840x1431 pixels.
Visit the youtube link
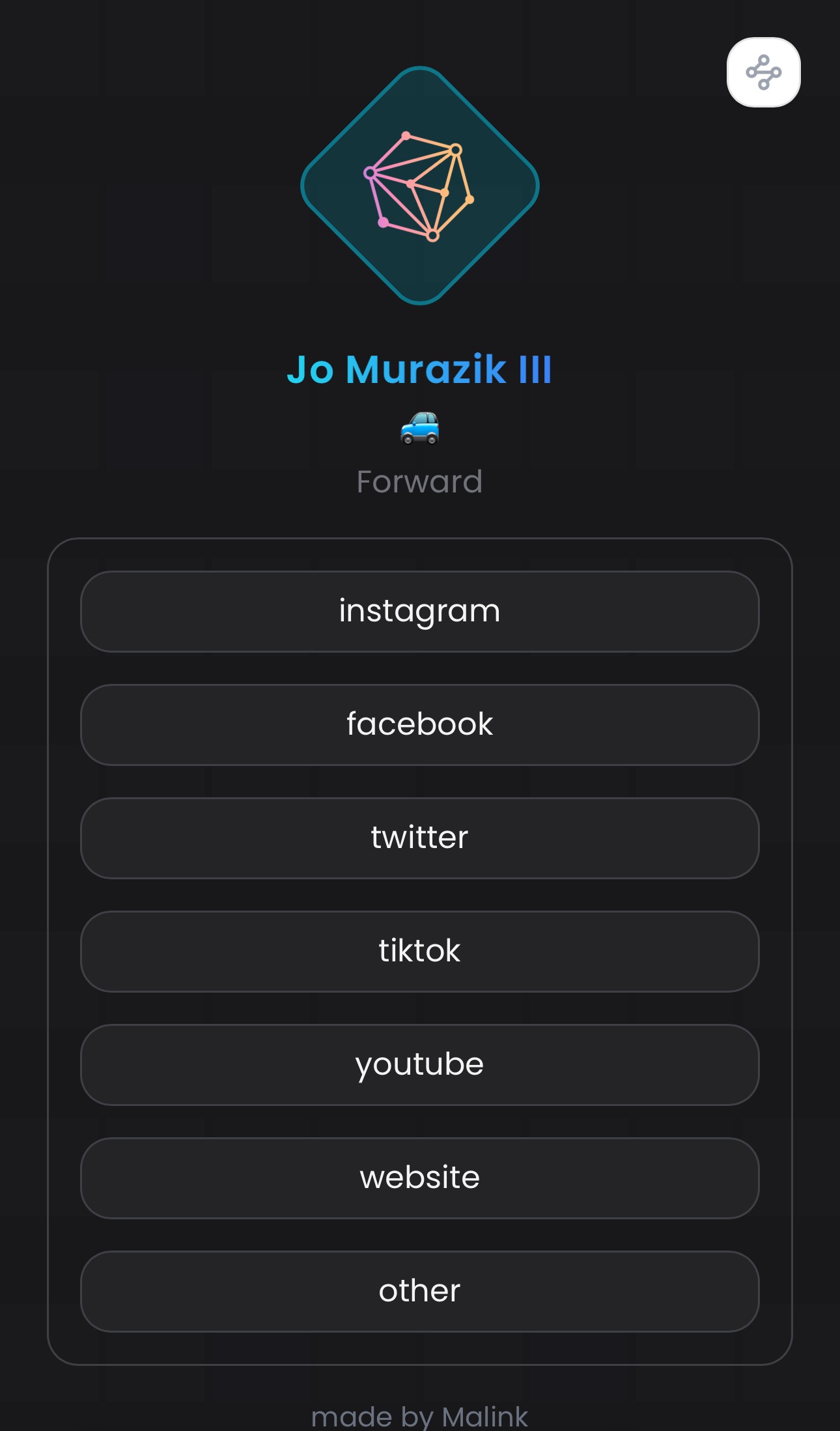pyautogui.click(x=420, y=1065)
